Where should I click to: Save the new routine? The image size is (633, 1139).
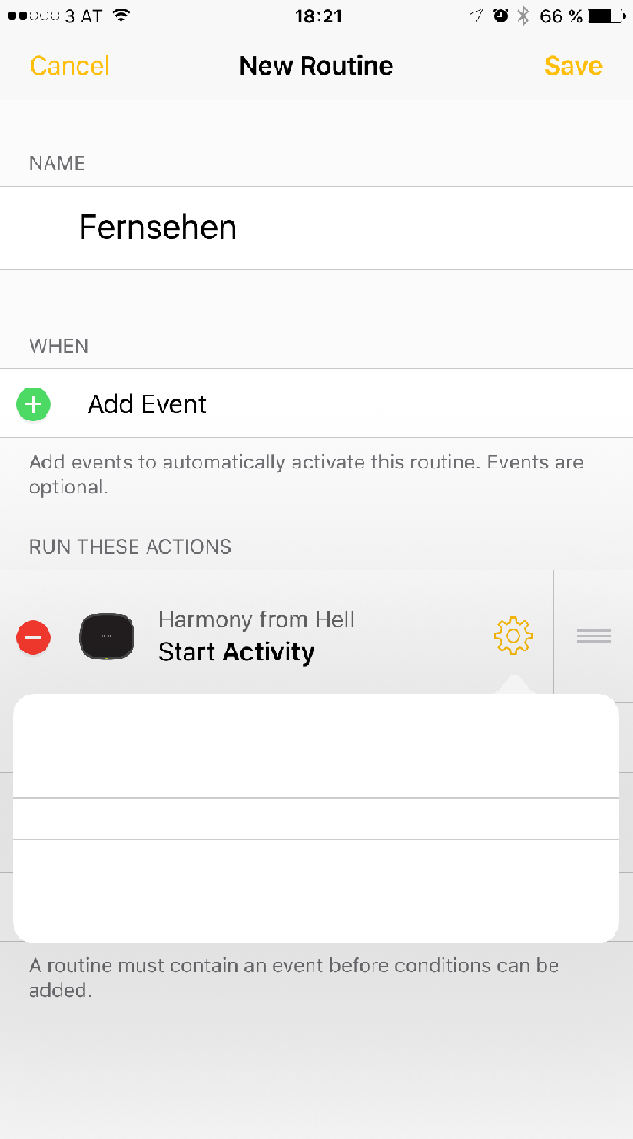tap(573, 66)
